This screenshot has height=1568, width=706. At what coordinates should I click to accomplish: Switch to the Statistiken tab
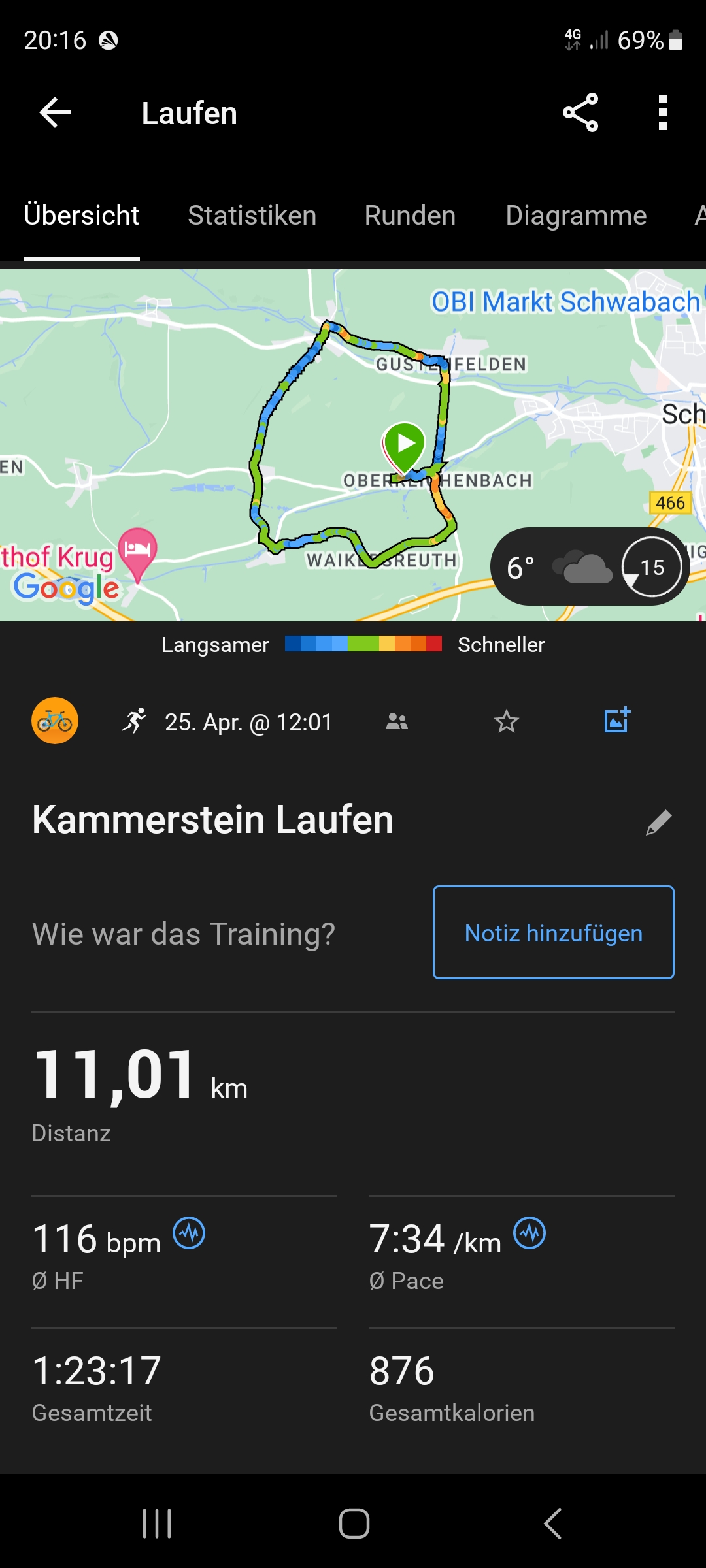tap(252, 216)
